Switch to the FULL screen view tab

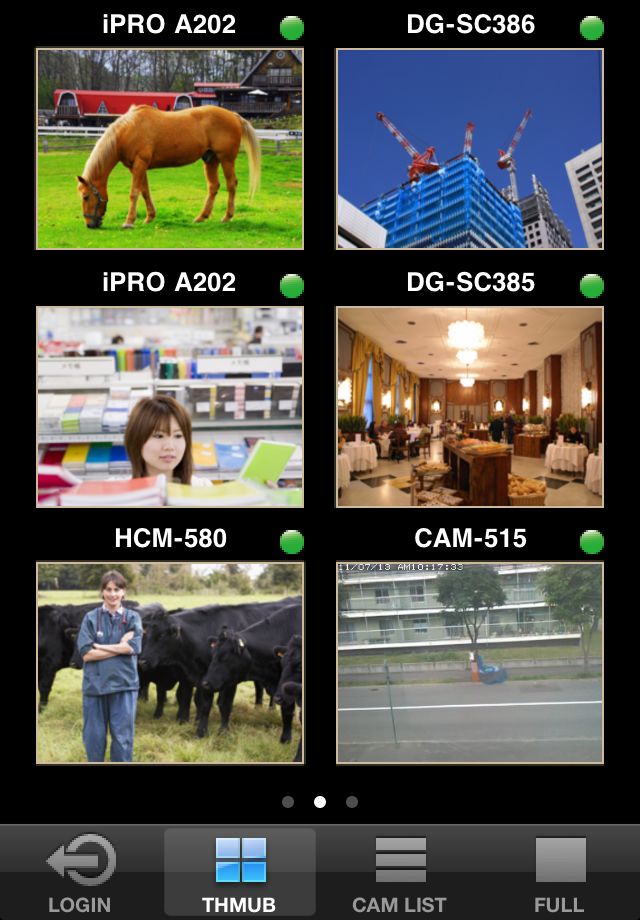click(559, 872)
